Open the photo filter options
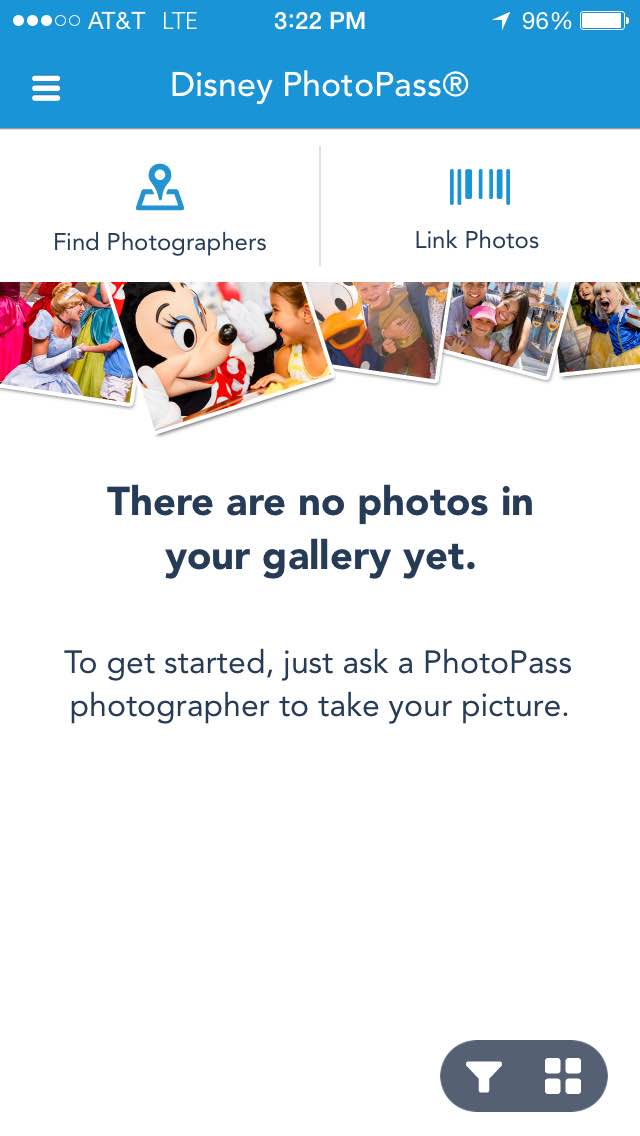 coord(485,1076)
